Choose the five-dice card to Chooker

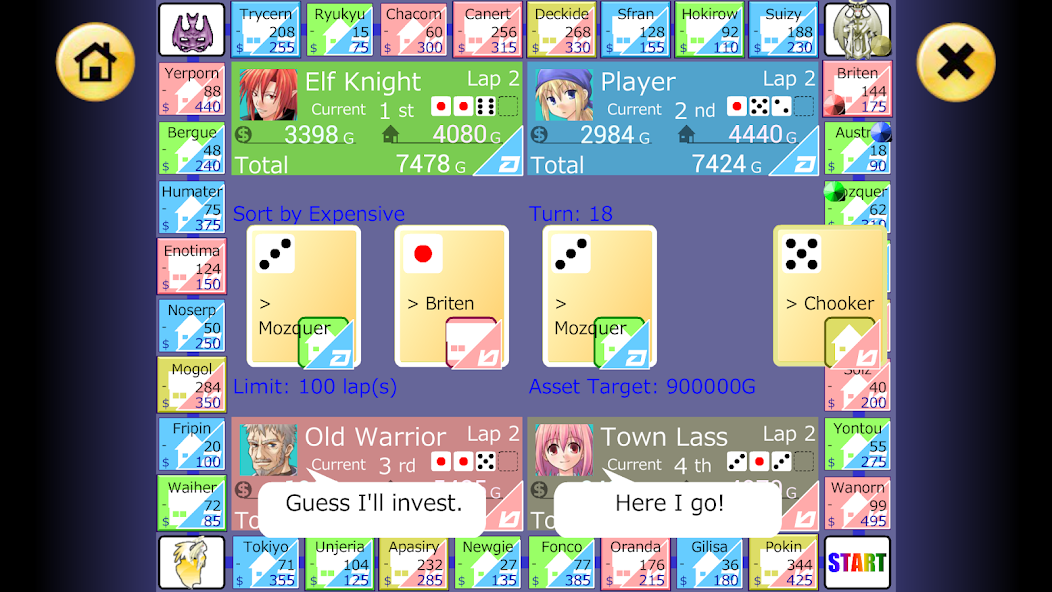tap(830, 296)
